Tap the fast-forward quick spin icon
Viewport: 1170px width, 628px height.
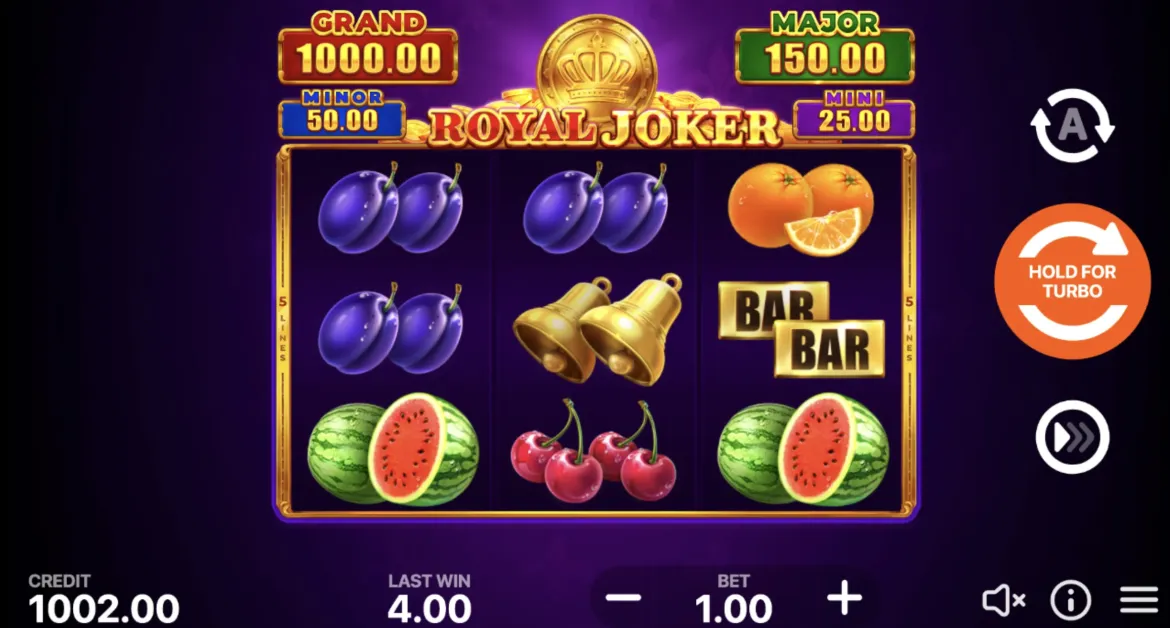pos(1072,437)
